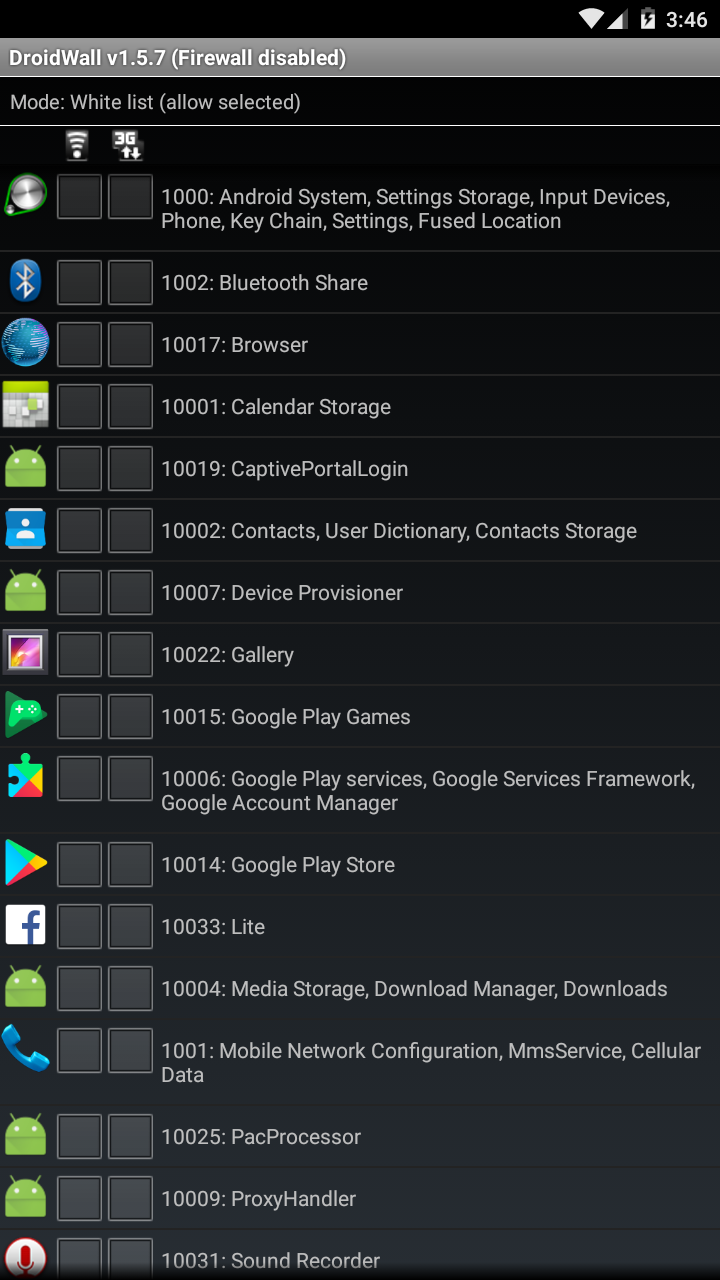The height and width of the screenshot is (1280, 720).
Task: Allow Wi-Fi for Google Play services
Action: point(79,779)
